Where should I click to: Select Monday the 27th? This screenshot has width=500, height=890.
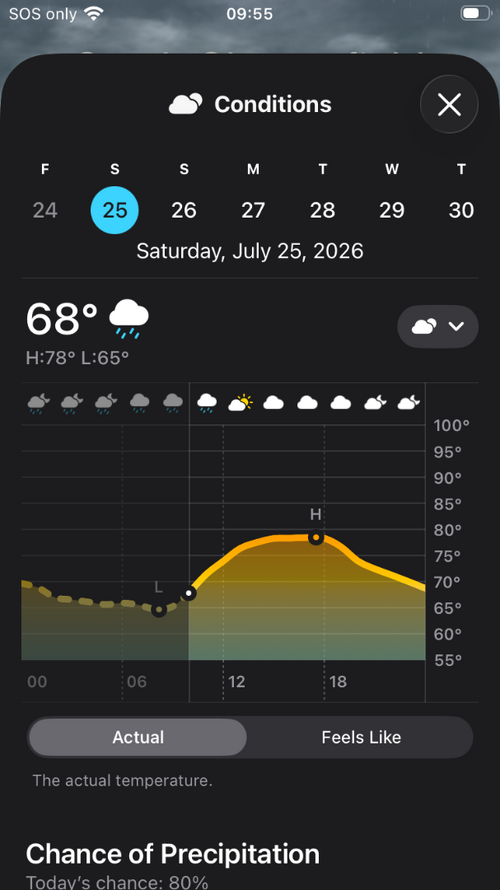[253, 210]
